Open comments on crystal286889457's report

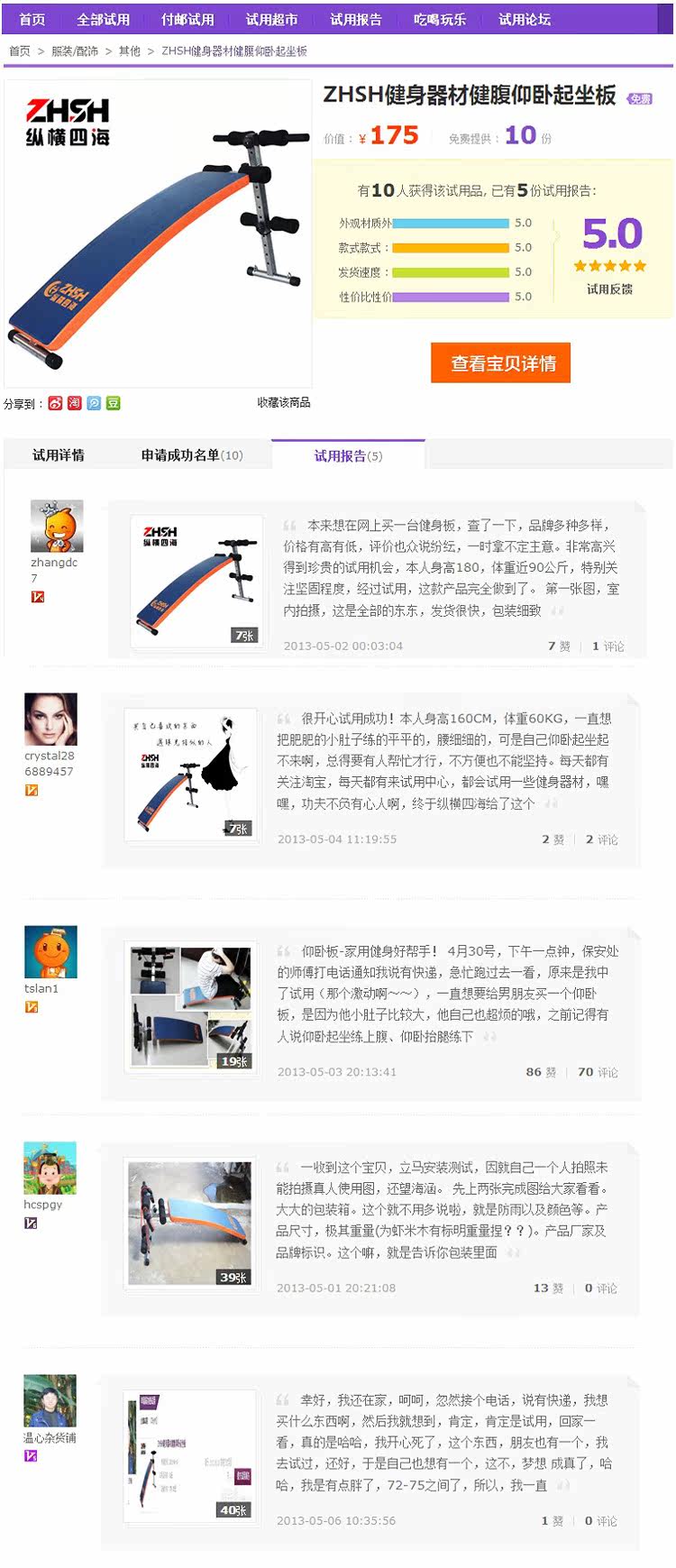tap(601, 839)
